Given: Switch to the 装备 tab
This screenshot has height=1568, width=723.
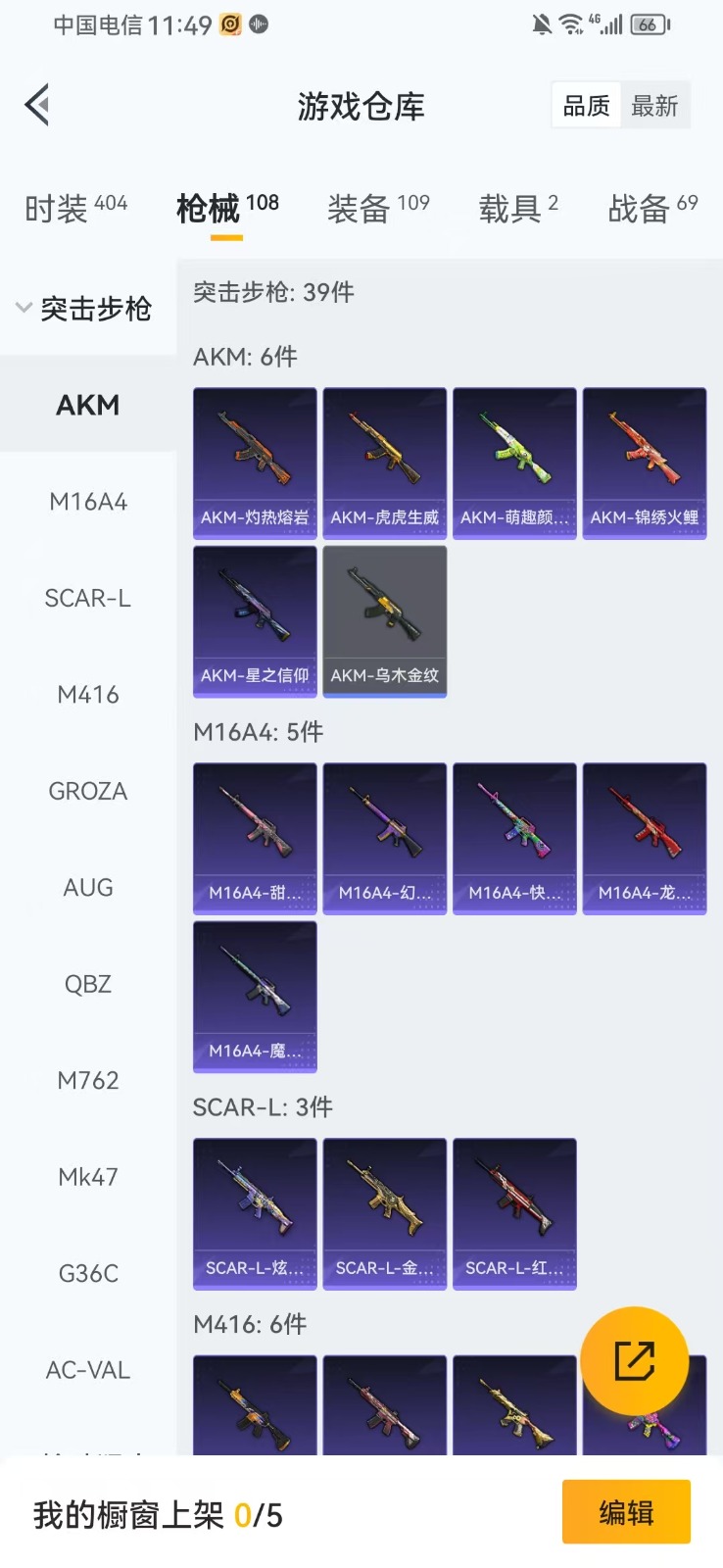Looking at the screenshot, I should (378, 208).
